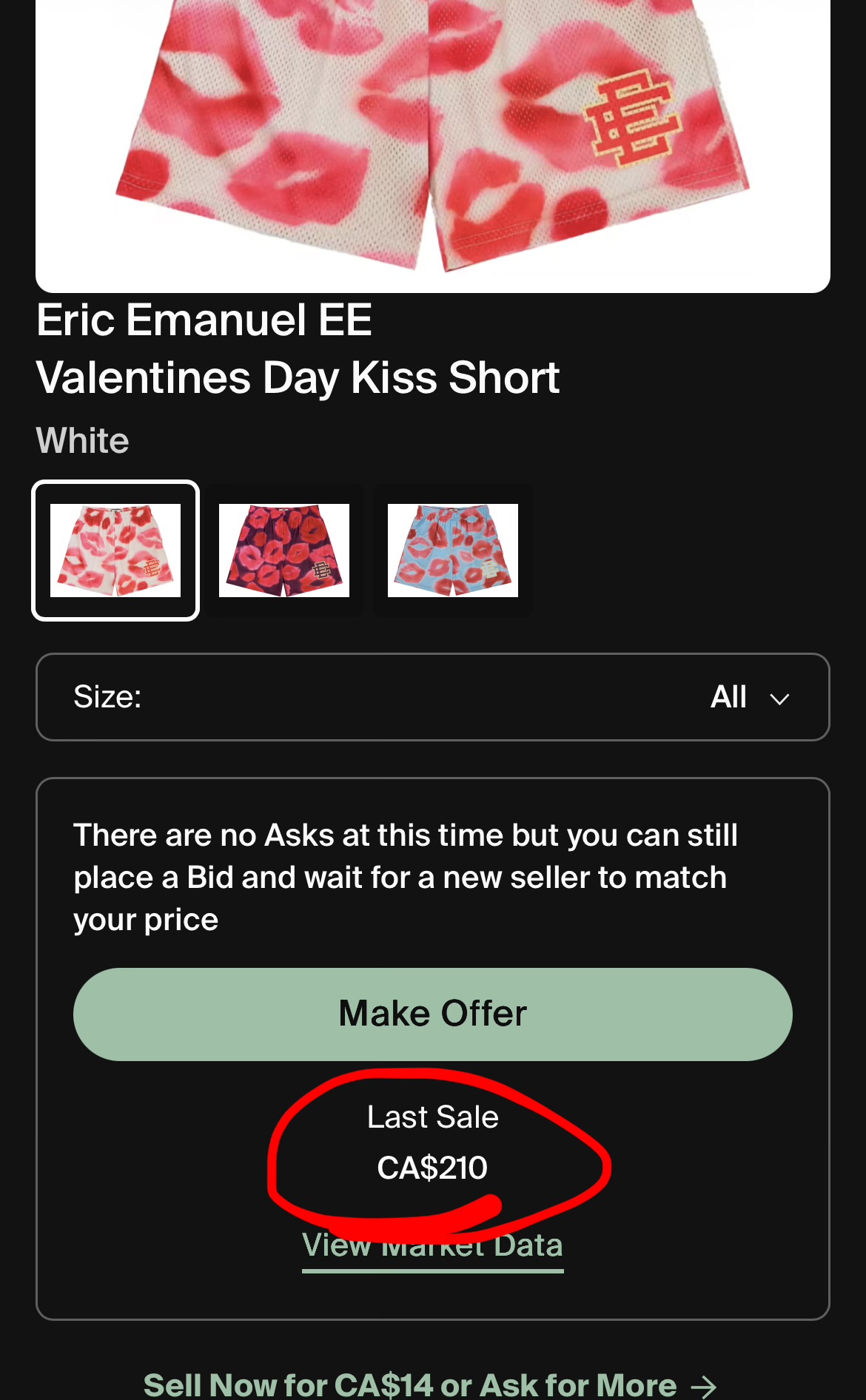The height and width of the screenshot is (1400, 866).
Task: Select the white kiss shorts colorway thumbnail
Action: [115, 551]
